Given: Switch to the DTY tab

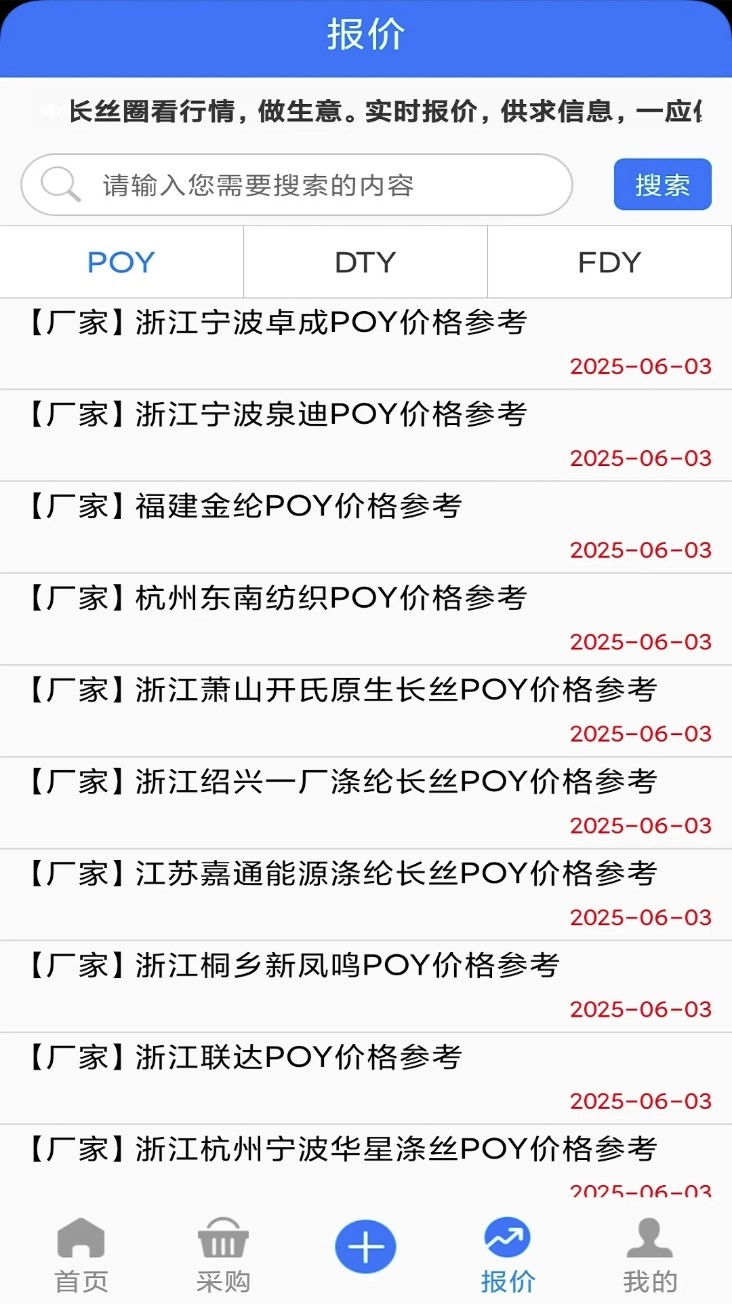Looking at the screenshot, I should tap(365, 262).
